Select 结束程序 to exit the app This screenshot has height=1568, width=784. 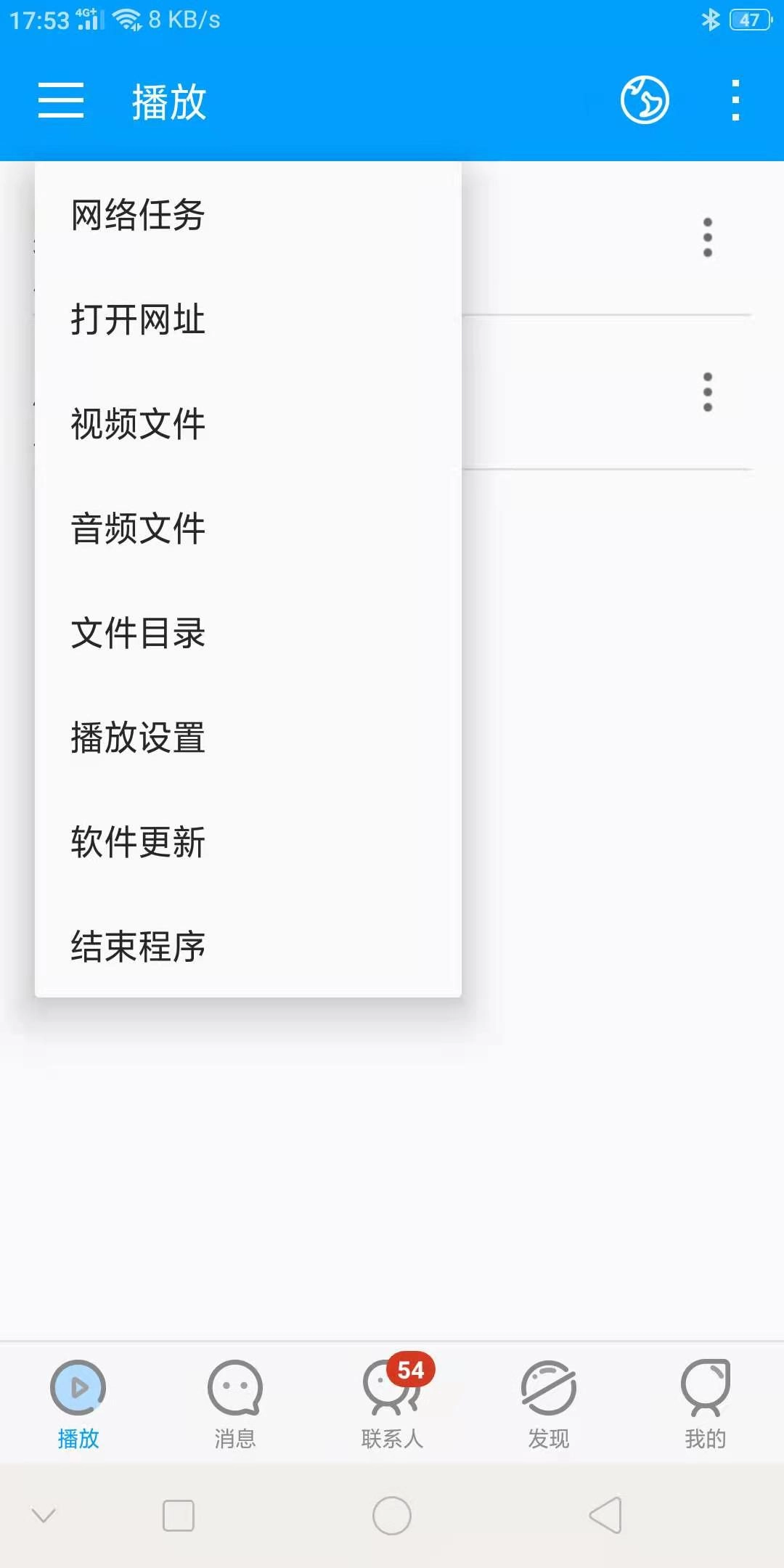[x=138, y=947]
